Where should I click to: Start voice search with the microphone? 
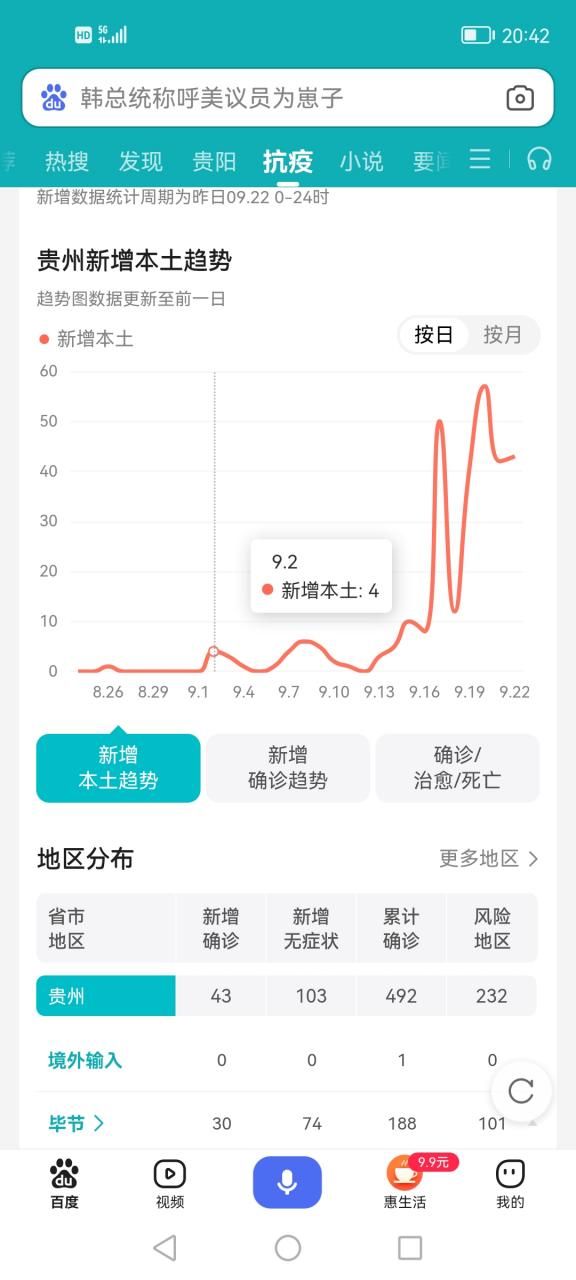[x=287, y=1183]
